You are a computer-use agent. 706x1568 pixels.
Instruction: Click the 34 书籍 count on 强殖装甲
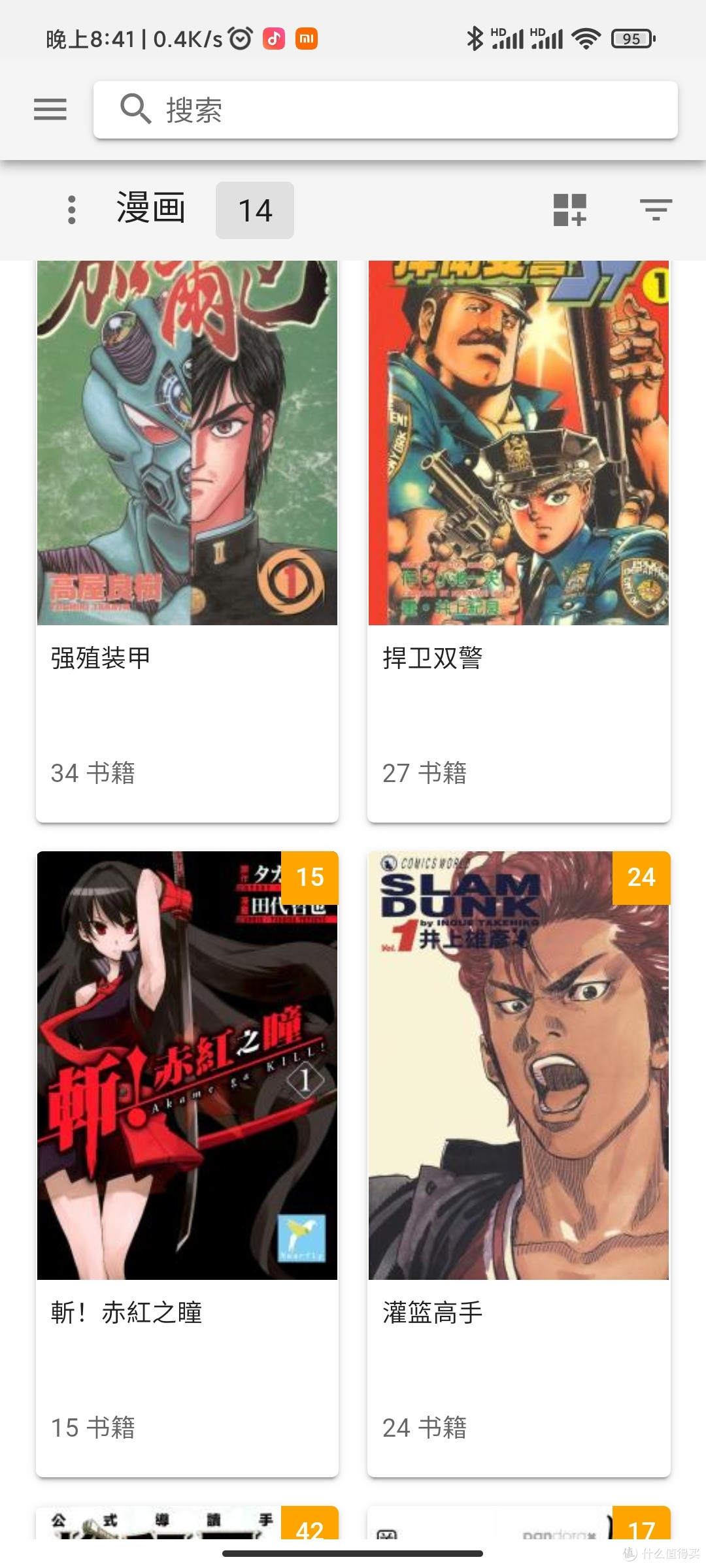pyautogui.click(x=93, y=774)
